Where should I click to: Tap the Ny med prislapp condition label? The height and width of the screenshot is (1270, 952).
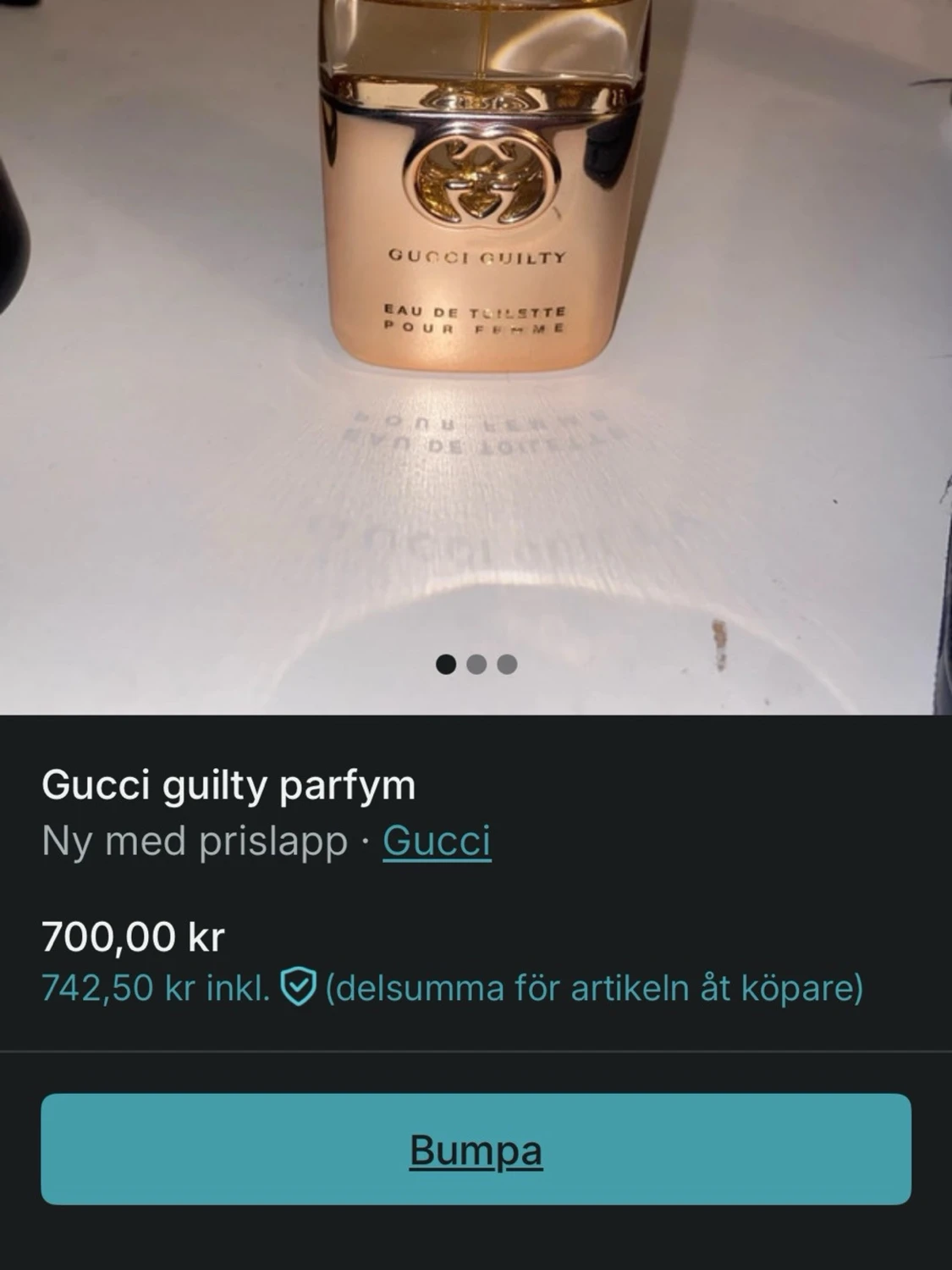195,841
